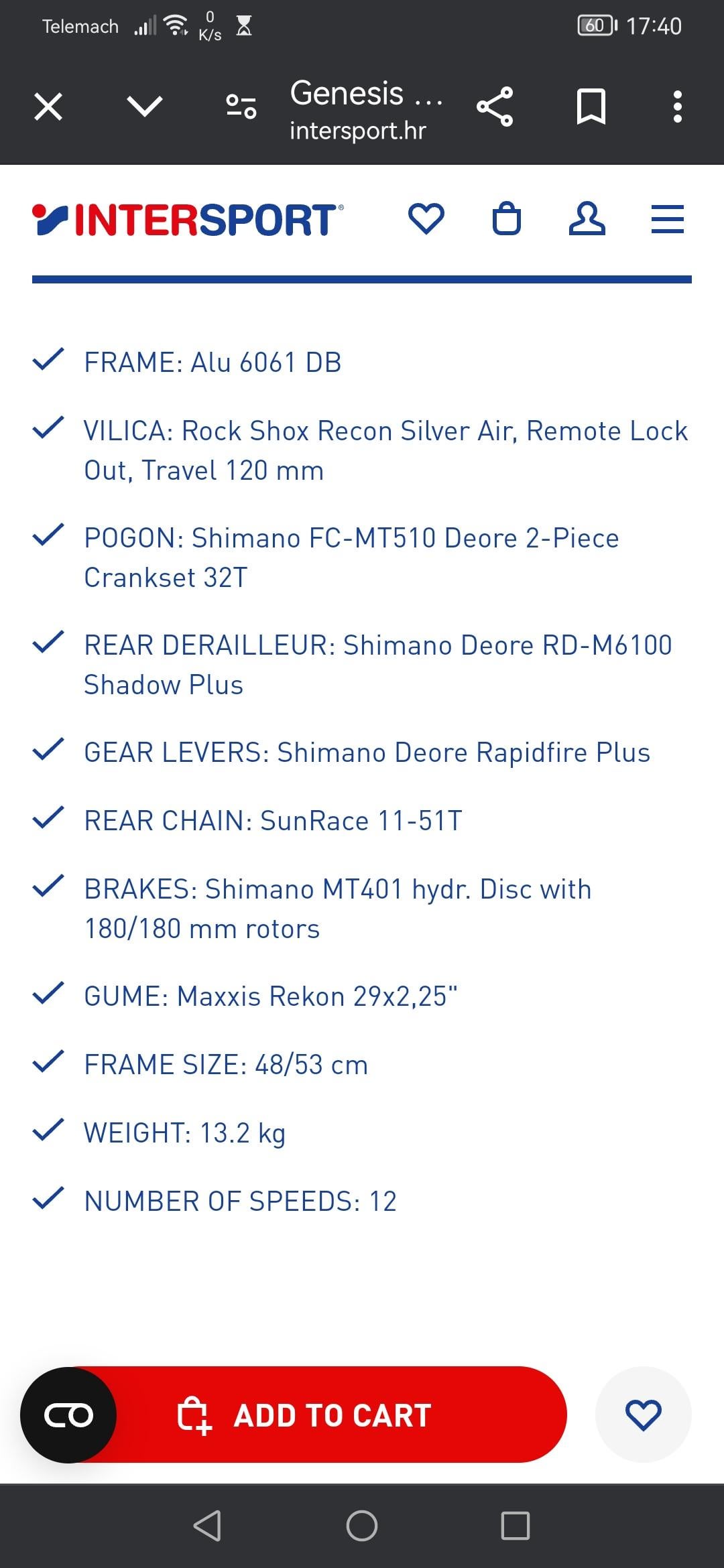The height and width of the screenshot is (1568, 724).
Task: Open the browser overflow menu
Action: tap(678, 107)
